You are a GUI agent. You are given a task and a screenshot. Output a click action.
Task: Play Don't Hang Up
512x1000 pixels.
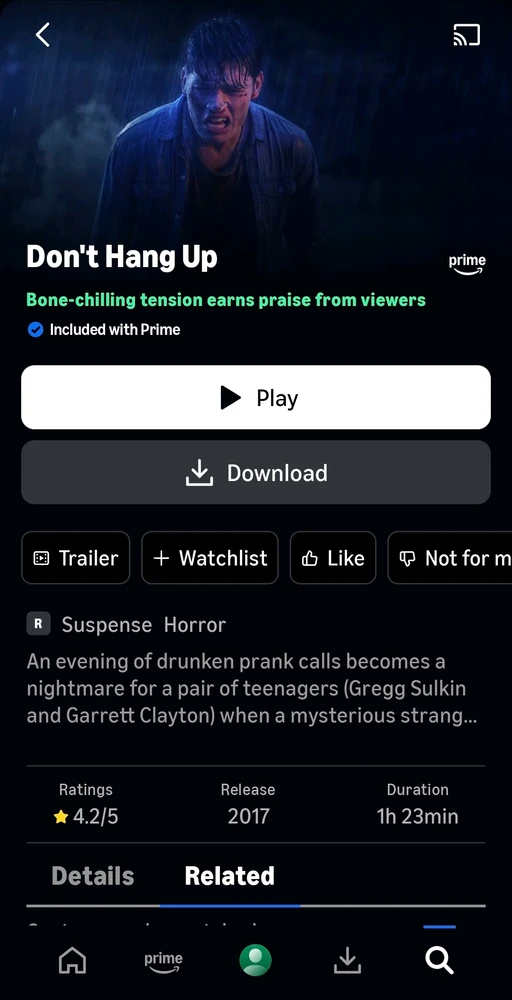256,397
